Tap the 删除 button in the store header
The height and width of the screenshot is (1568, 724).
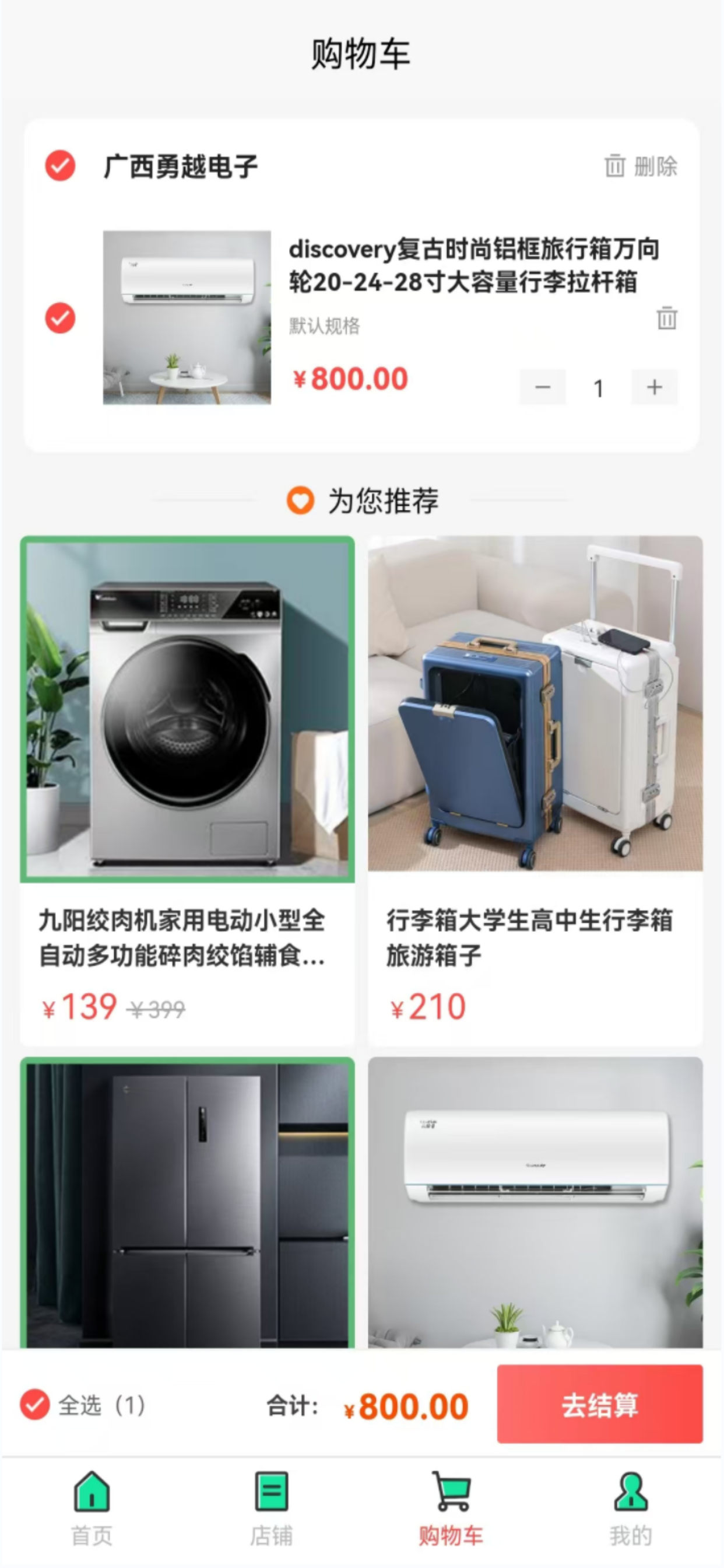(x=641, y=166)
